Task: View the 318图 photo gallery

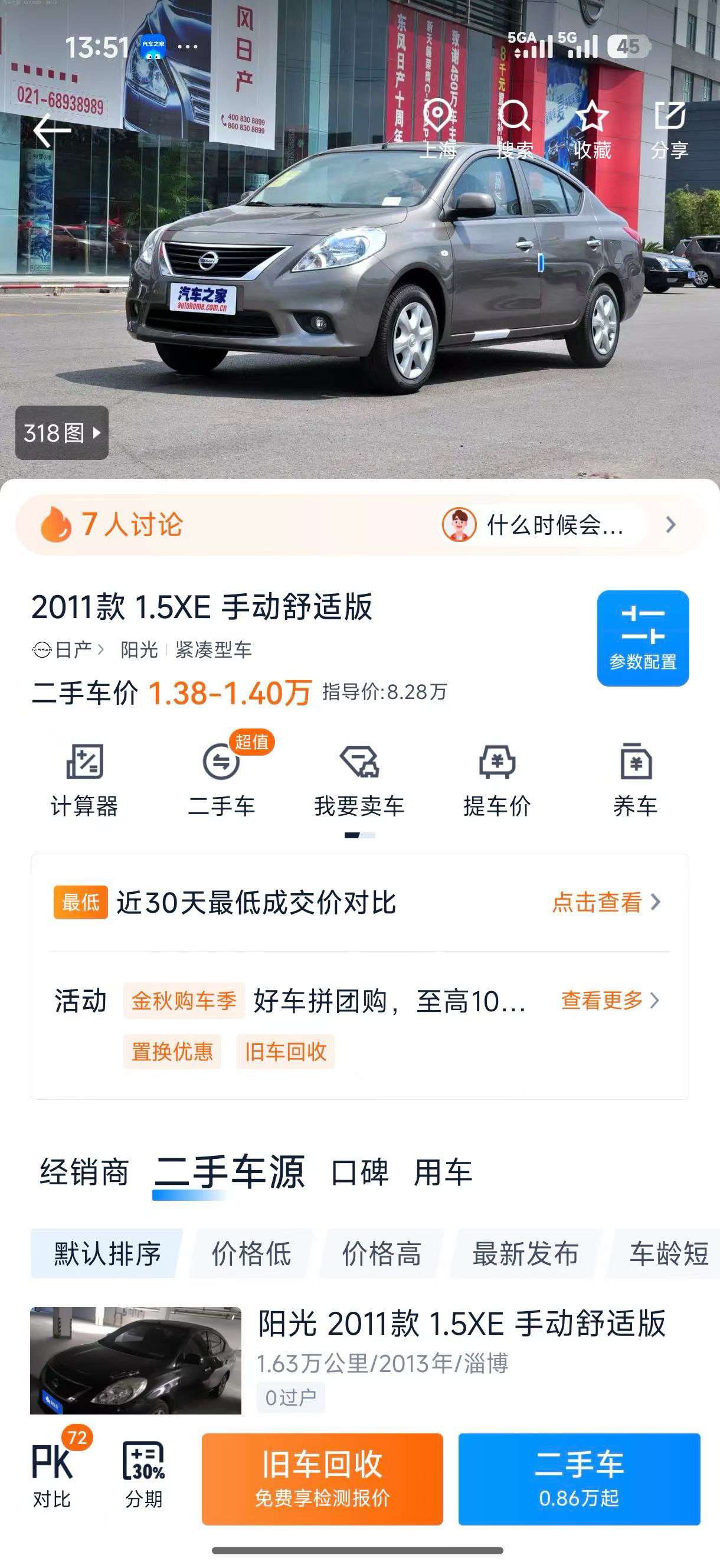Action: 62,433
